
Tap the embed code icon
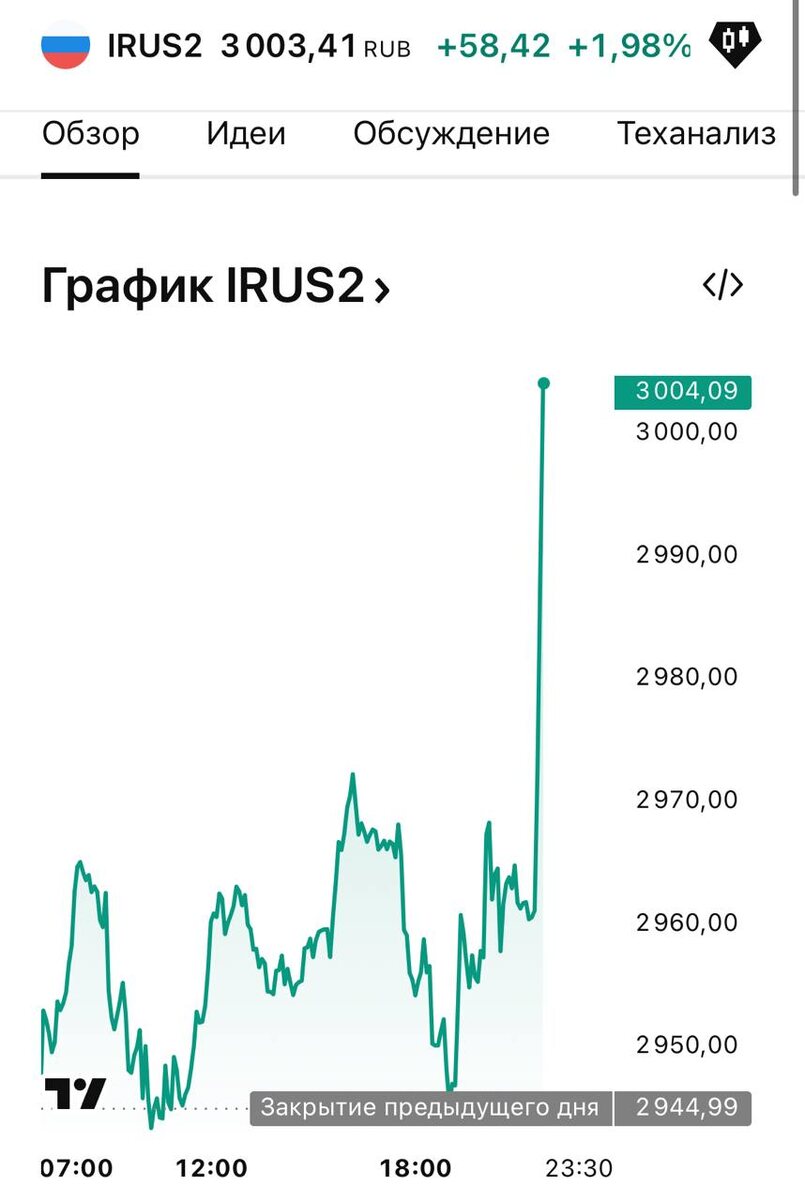coord(723,285)
